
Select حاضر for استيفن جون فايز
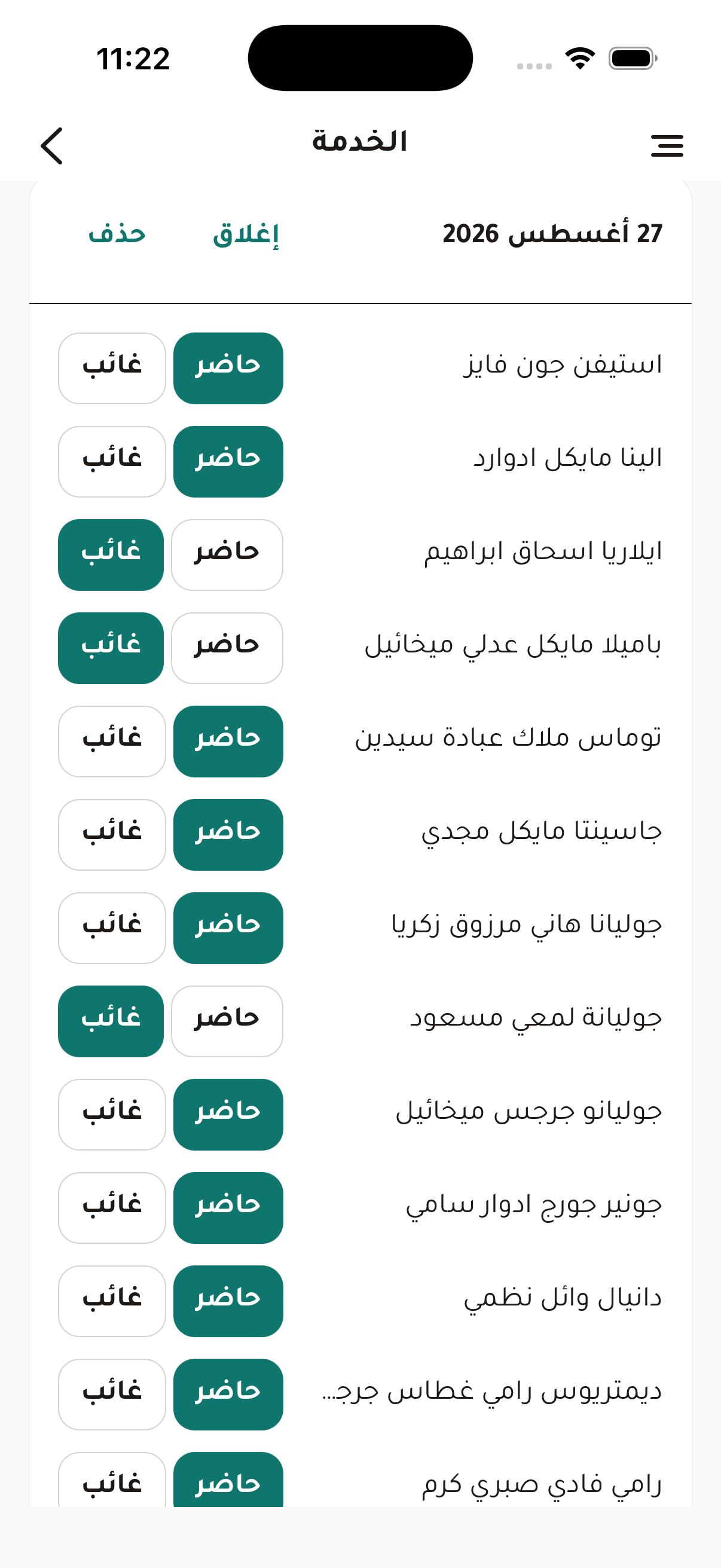pyautogui.click(x=228, y=368)
